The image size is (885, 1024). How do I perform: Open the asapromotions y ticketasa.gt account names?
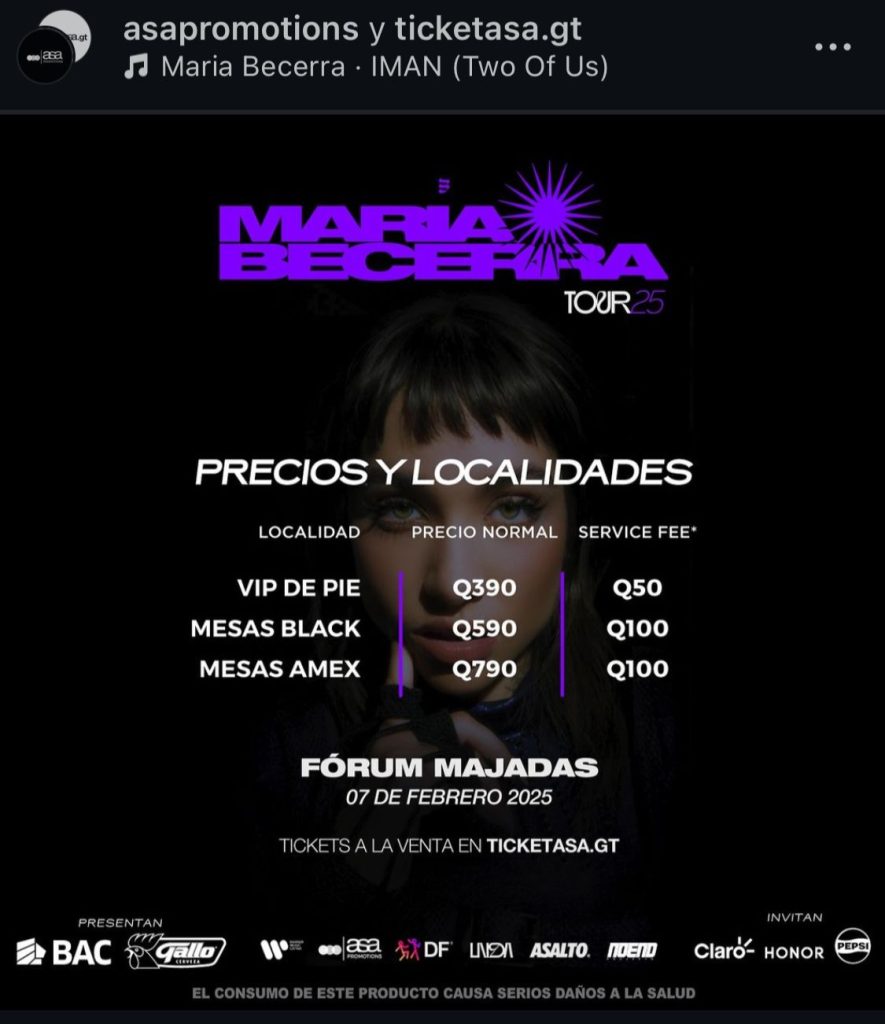(352, 29)
